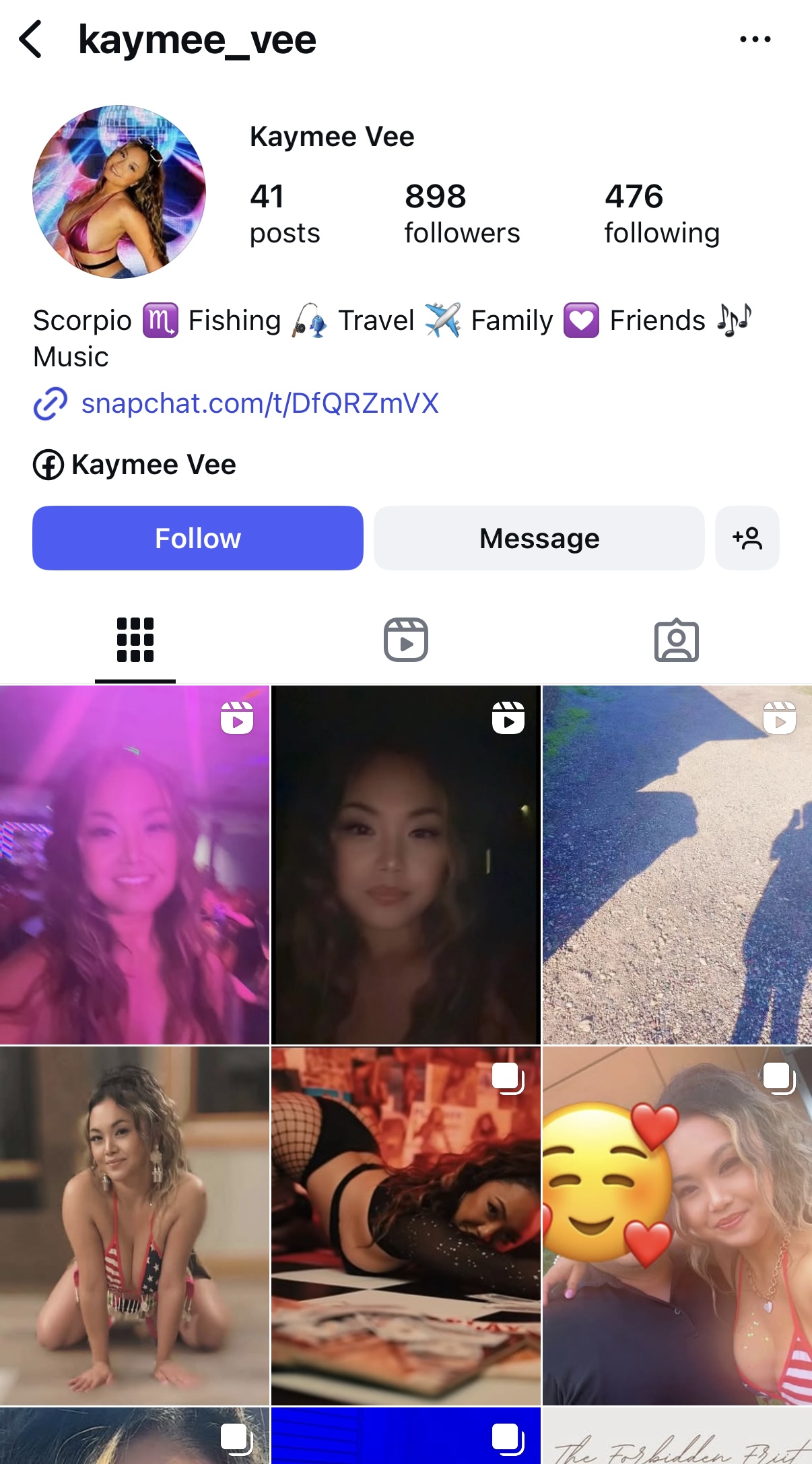Show suggested accounts via add-person icon
Image resolution: width=812 pixels, height=1464 pixels.
747,538
